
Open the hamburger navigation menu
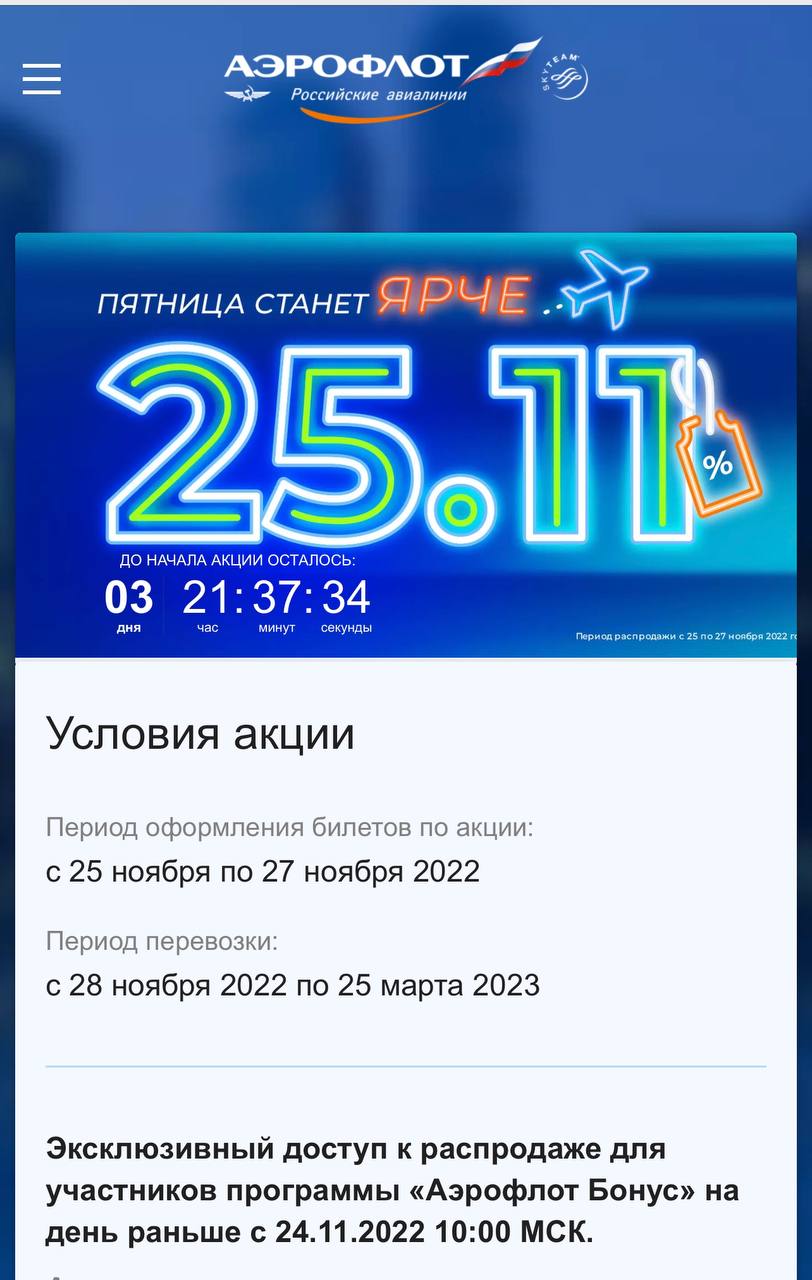point(42,79)
